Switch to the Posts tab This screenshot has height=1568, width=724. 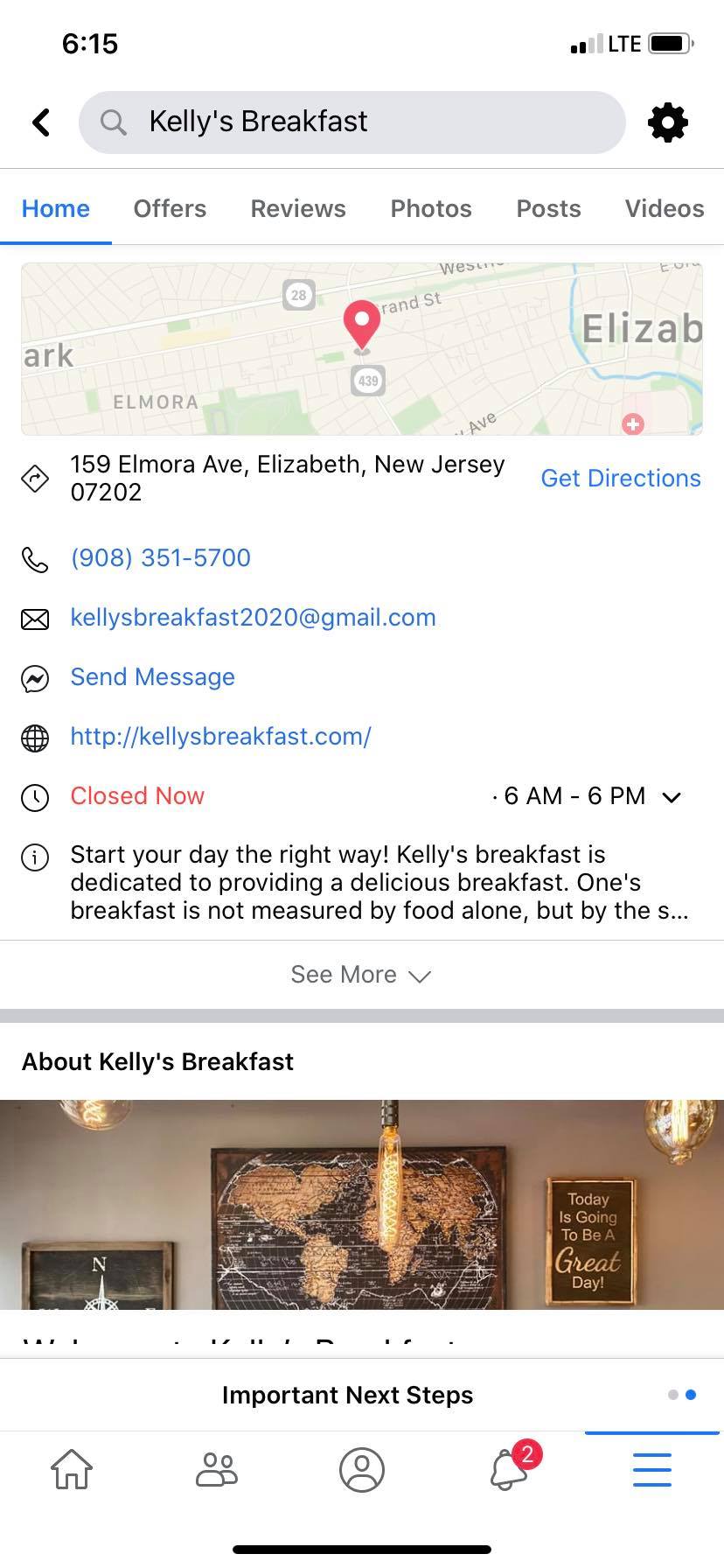548,208
